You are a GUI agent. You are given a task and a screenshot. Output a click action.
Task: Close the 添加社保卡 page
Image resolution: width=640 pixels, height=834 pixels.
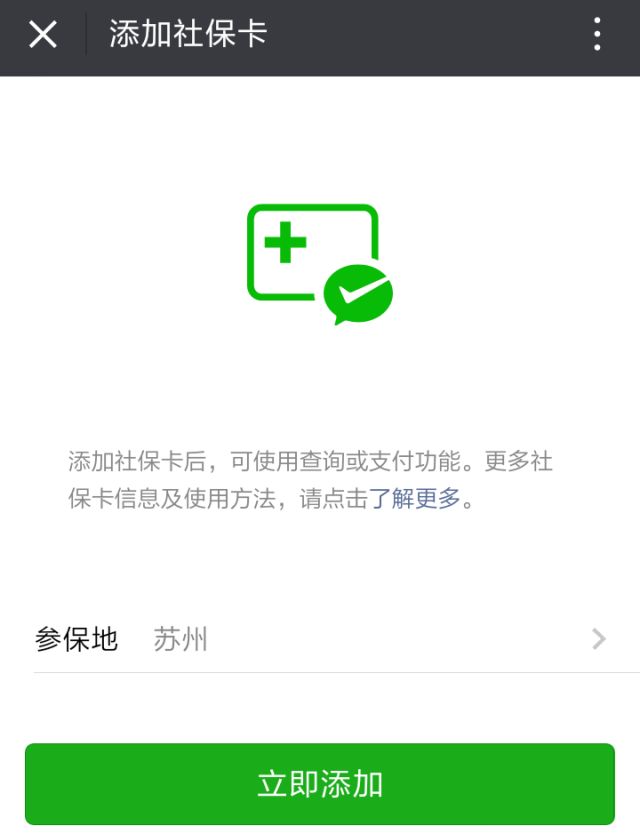pyautogui.click(x=43, y=35)
